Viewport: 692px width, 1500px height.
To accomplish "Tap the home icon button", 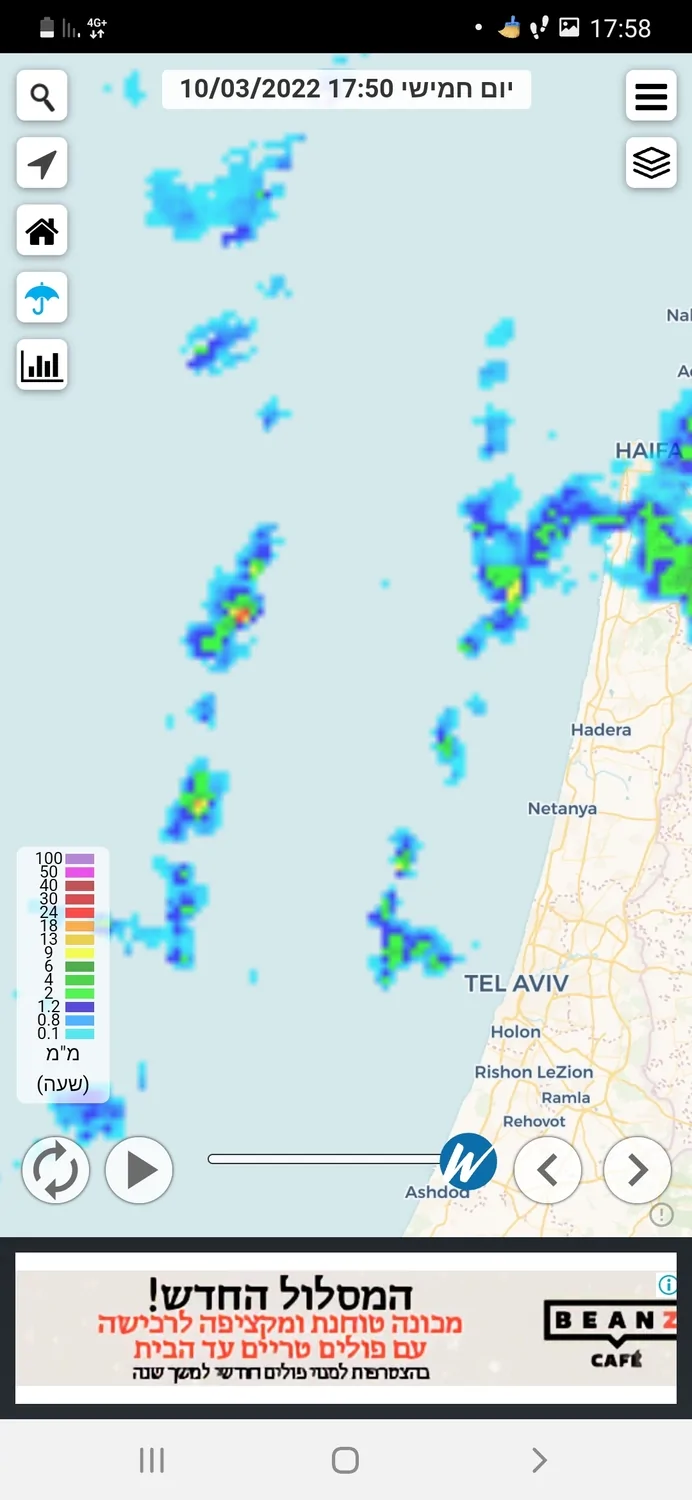I will click(x=42, y=231).
